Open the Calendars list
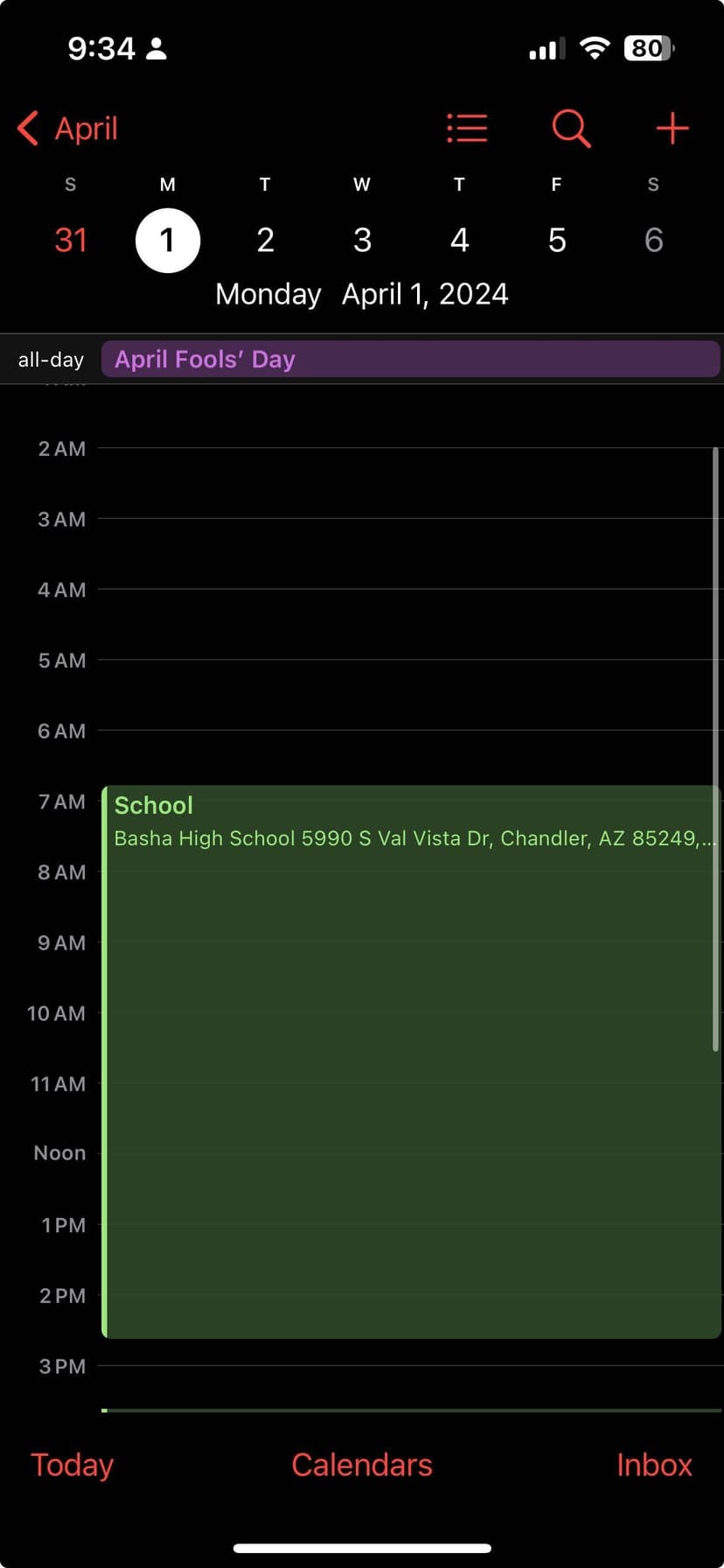Viewport: 724px width, 1568px height. tap(362, 1465)
